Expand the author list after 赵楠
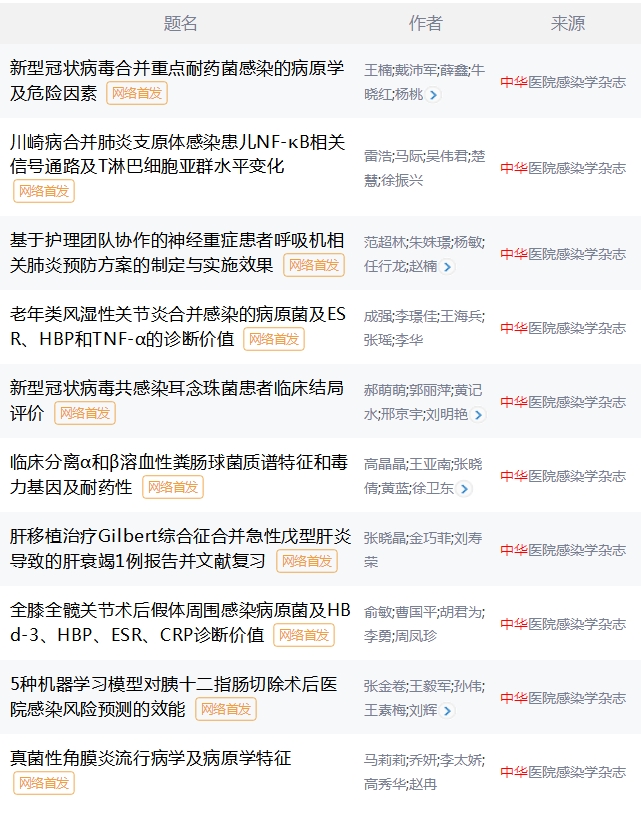Viewport: 641px width, 813px height. click(x=447, y=267)
